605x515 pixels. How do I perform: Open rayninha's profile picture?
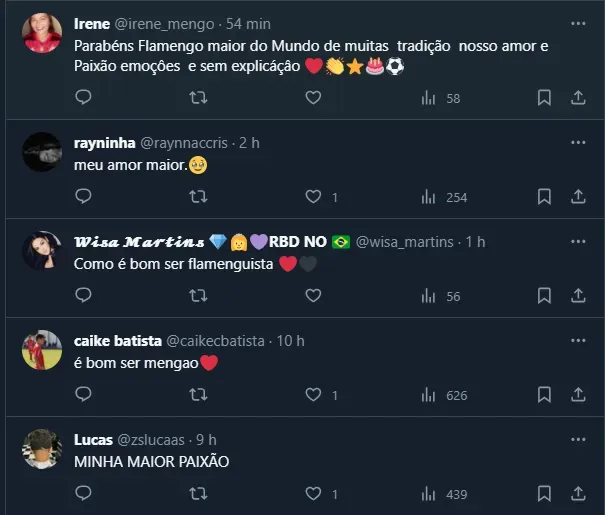pyautogui.click(x=42, y=150)
